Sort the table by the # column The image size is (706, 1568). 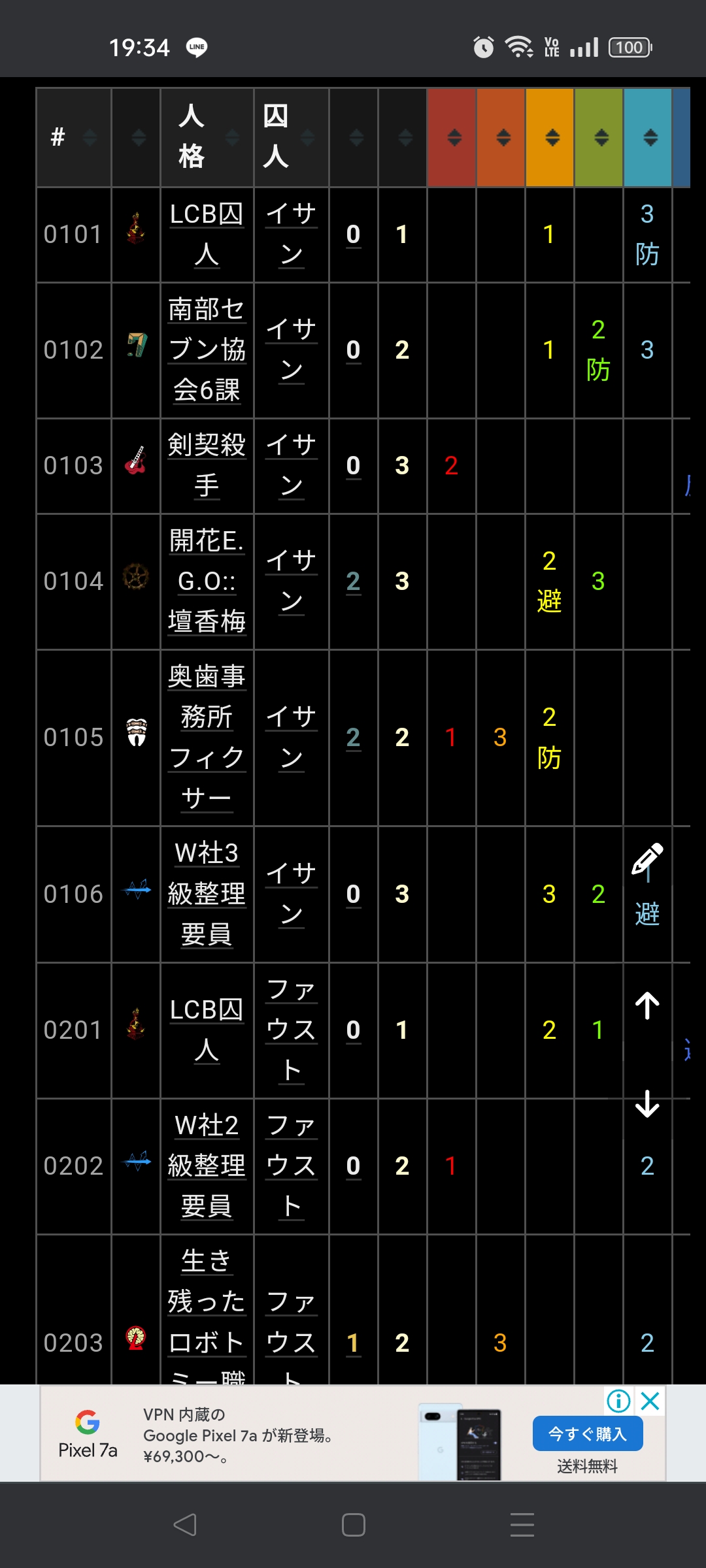tap(73, 137)
